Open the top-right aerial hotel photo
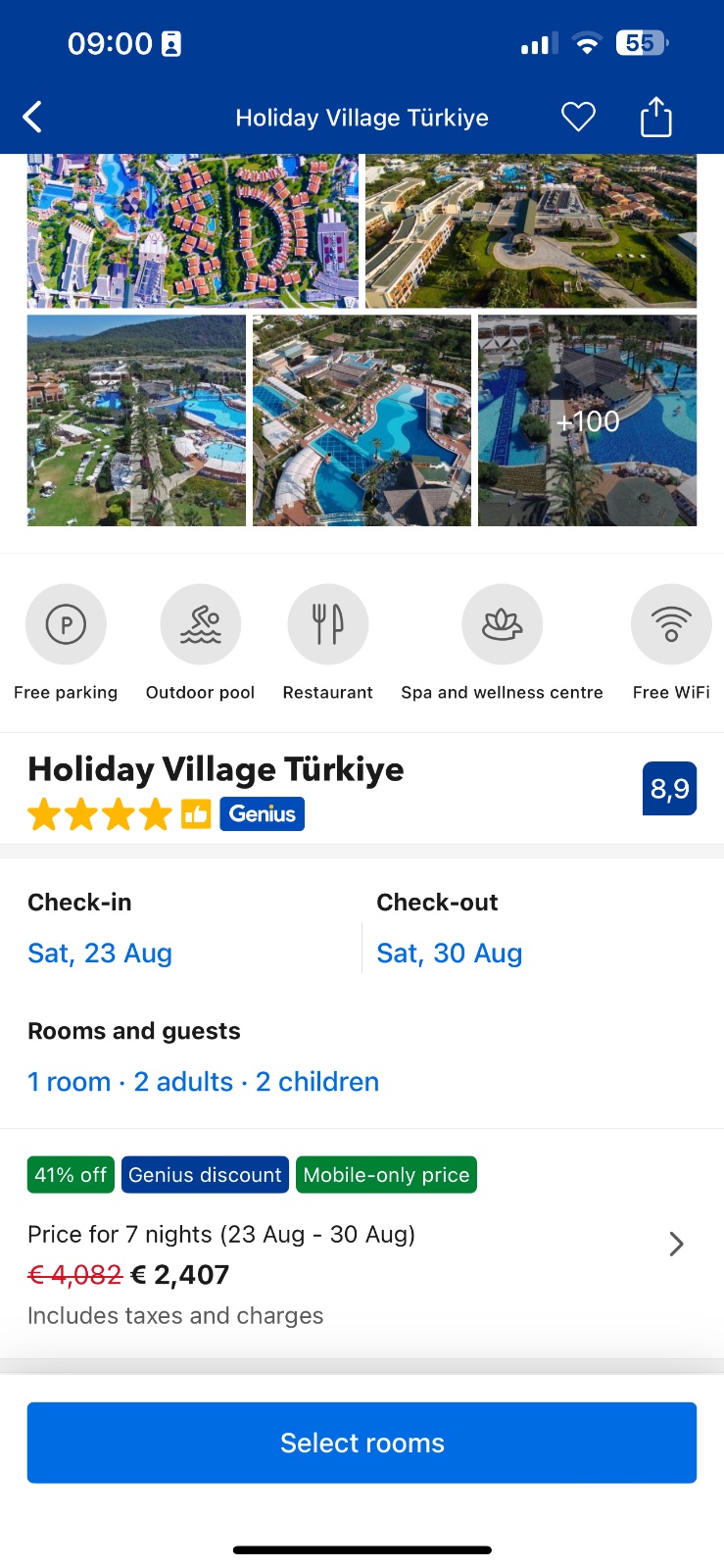The height and width of the screenshot is (1568, 724). point(531,231)
